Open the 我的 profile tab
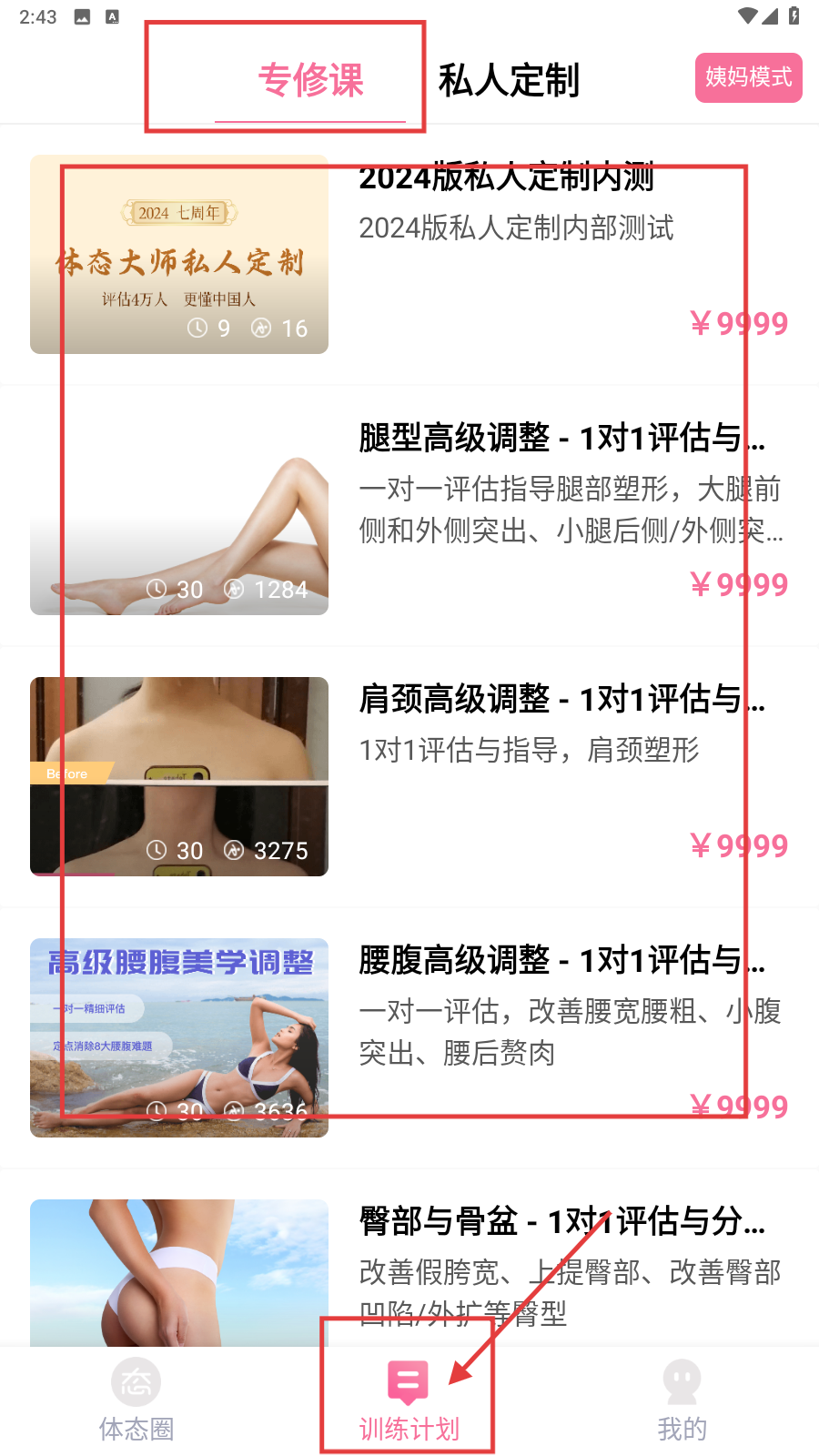This screenshot has width=819, height=1456. tap(682, 1400)
